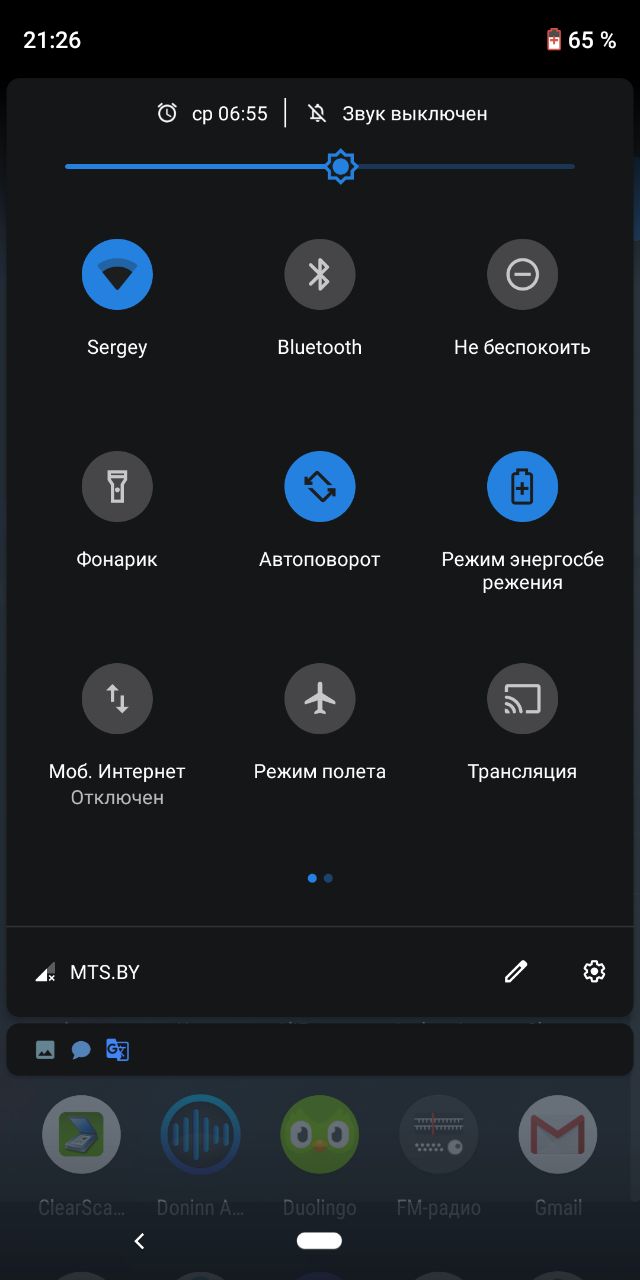Open the alarm set for ср 06:55

click(x=212, y=114)
